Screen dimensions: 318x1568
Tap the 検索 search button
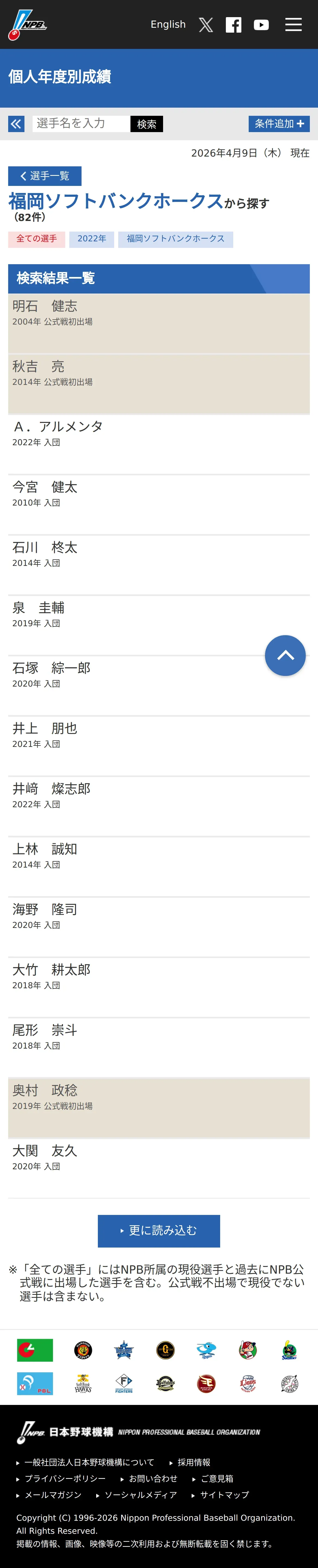[x=146, y=124]
